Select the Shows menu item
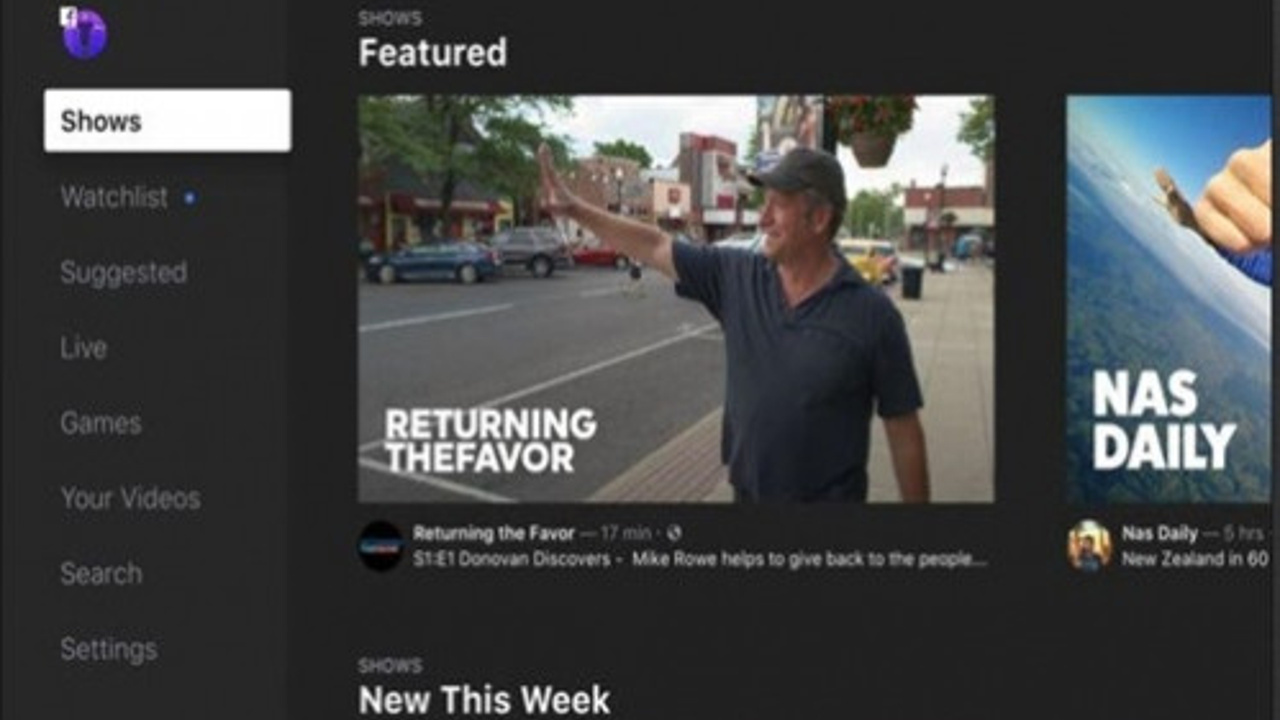The width and height of the screenshot is (1280, 720). click(x=167, y=121)
